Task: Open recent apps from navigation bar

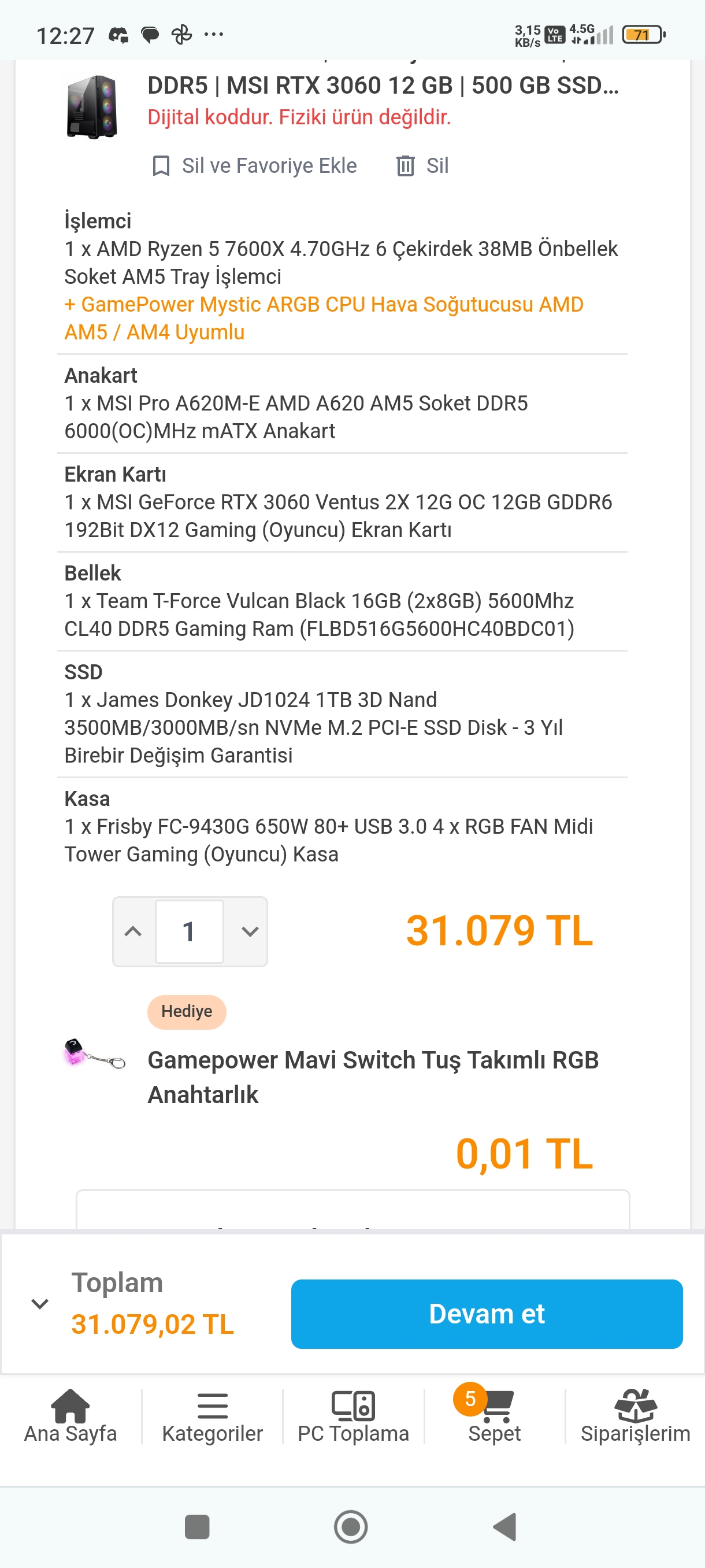Action: pyautogui.click(x=197, y=1526)
